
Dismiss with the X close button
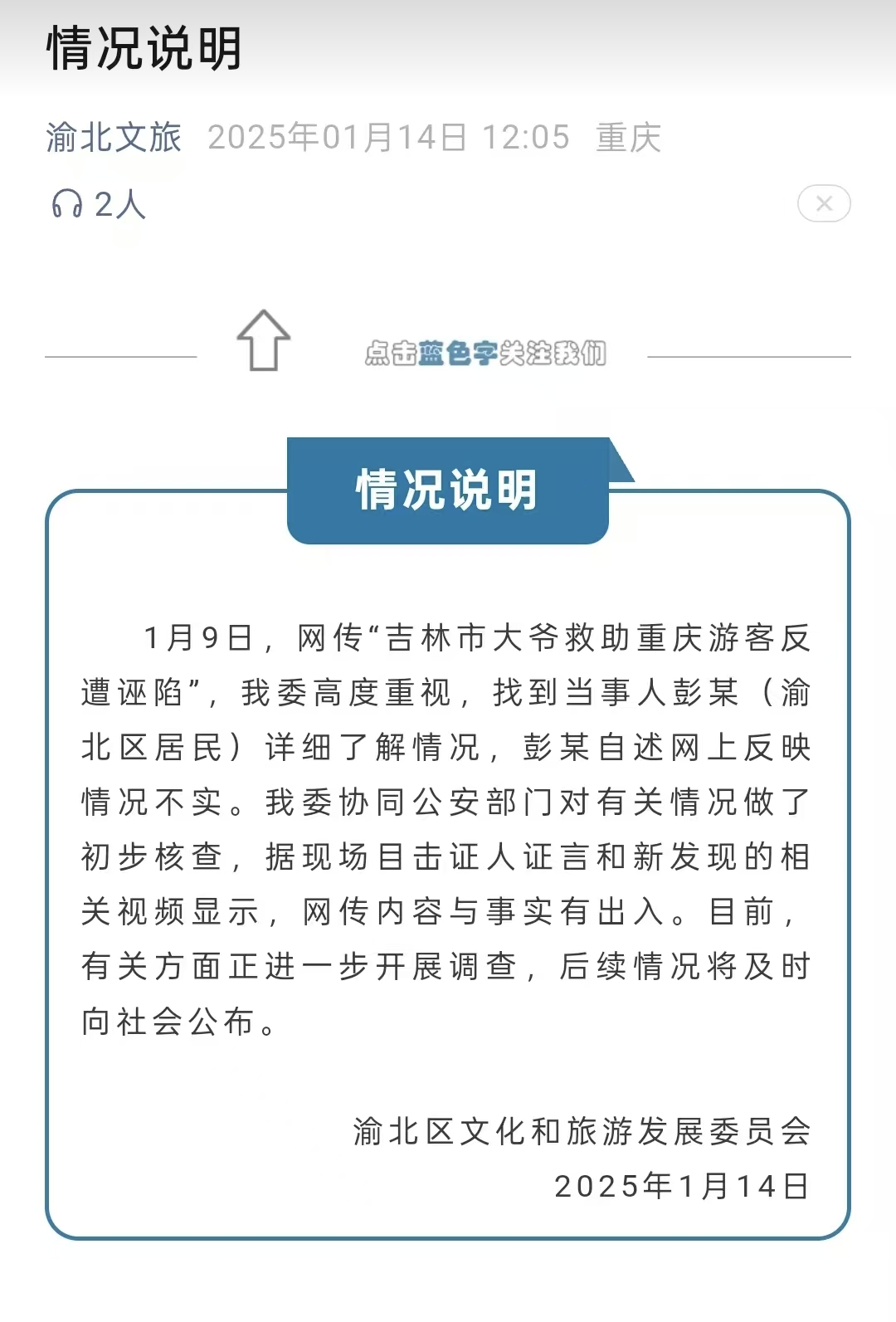(x=823, y=203)
